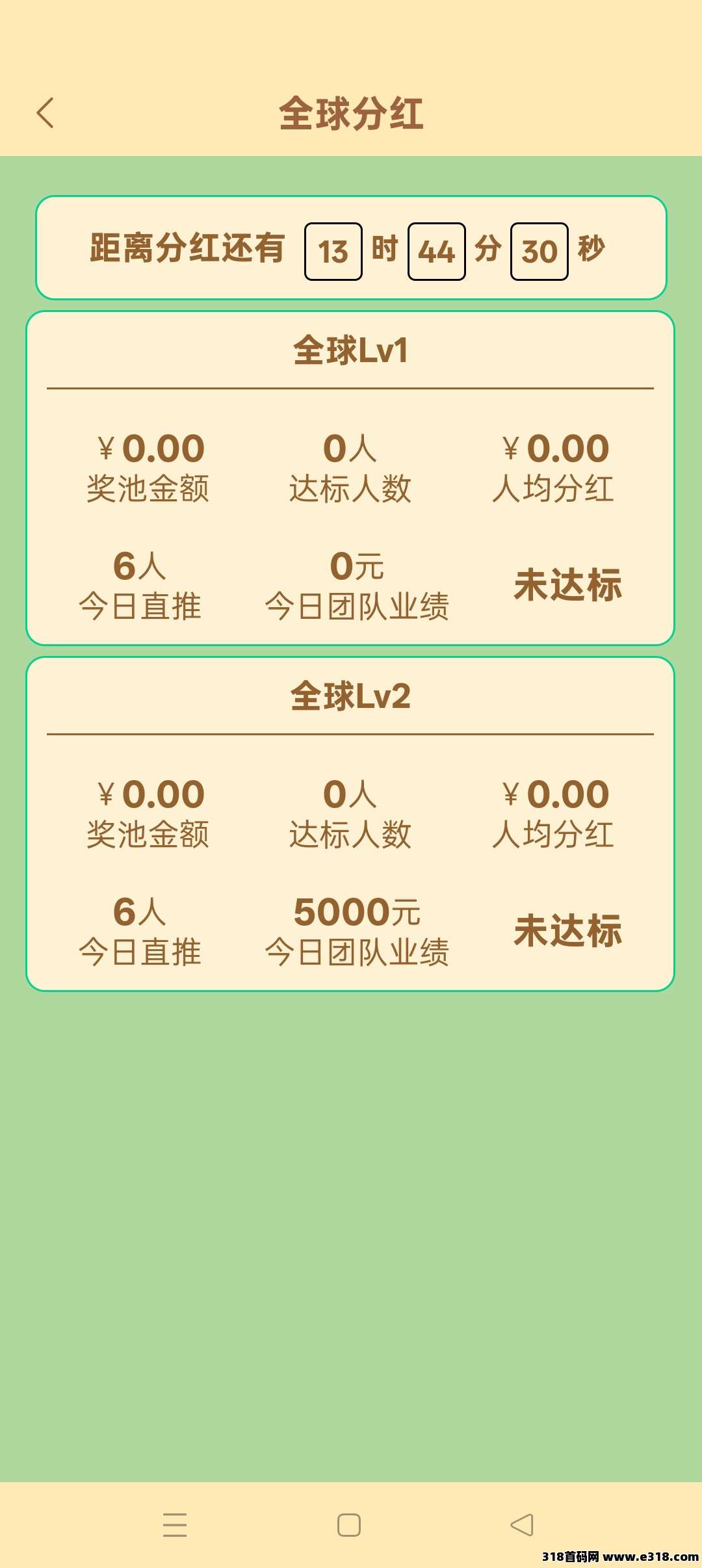This screenshot has height=1568, width=702.
Task: Tap the system home button
Action: point(349,1525)
